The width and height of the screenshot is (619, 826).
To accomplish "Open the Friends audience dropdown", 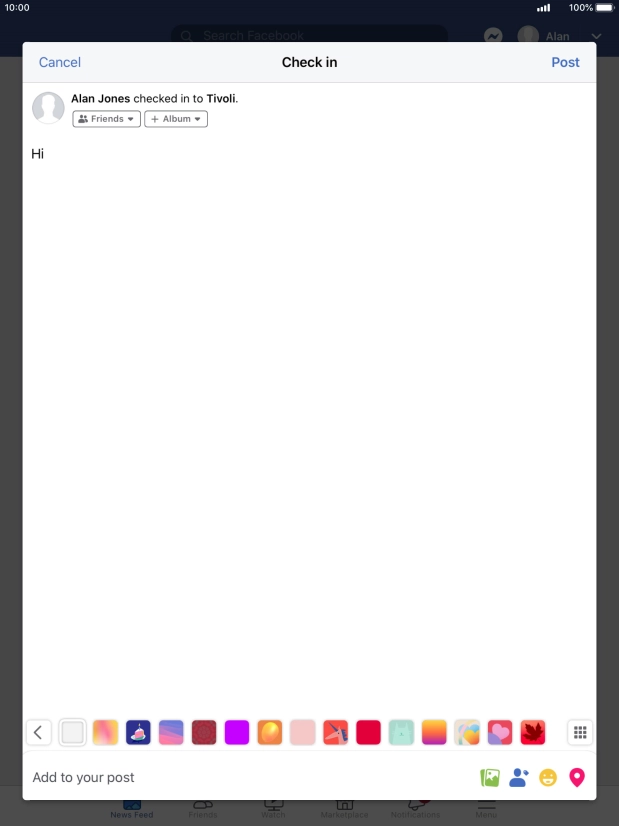I will tap(106, 119).
